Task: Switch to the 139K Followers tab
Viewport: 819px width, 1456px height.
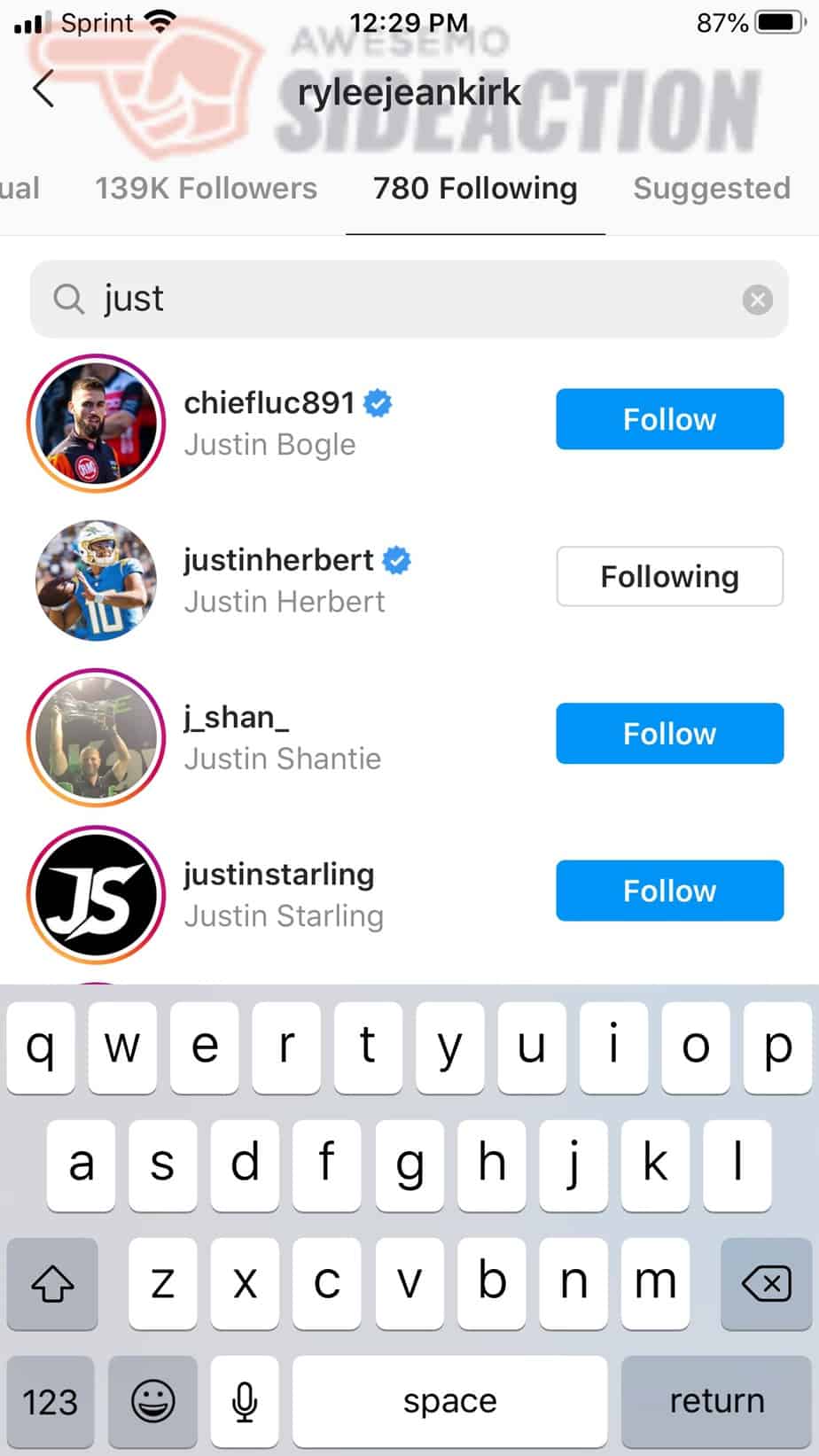Action: (206, 188)
